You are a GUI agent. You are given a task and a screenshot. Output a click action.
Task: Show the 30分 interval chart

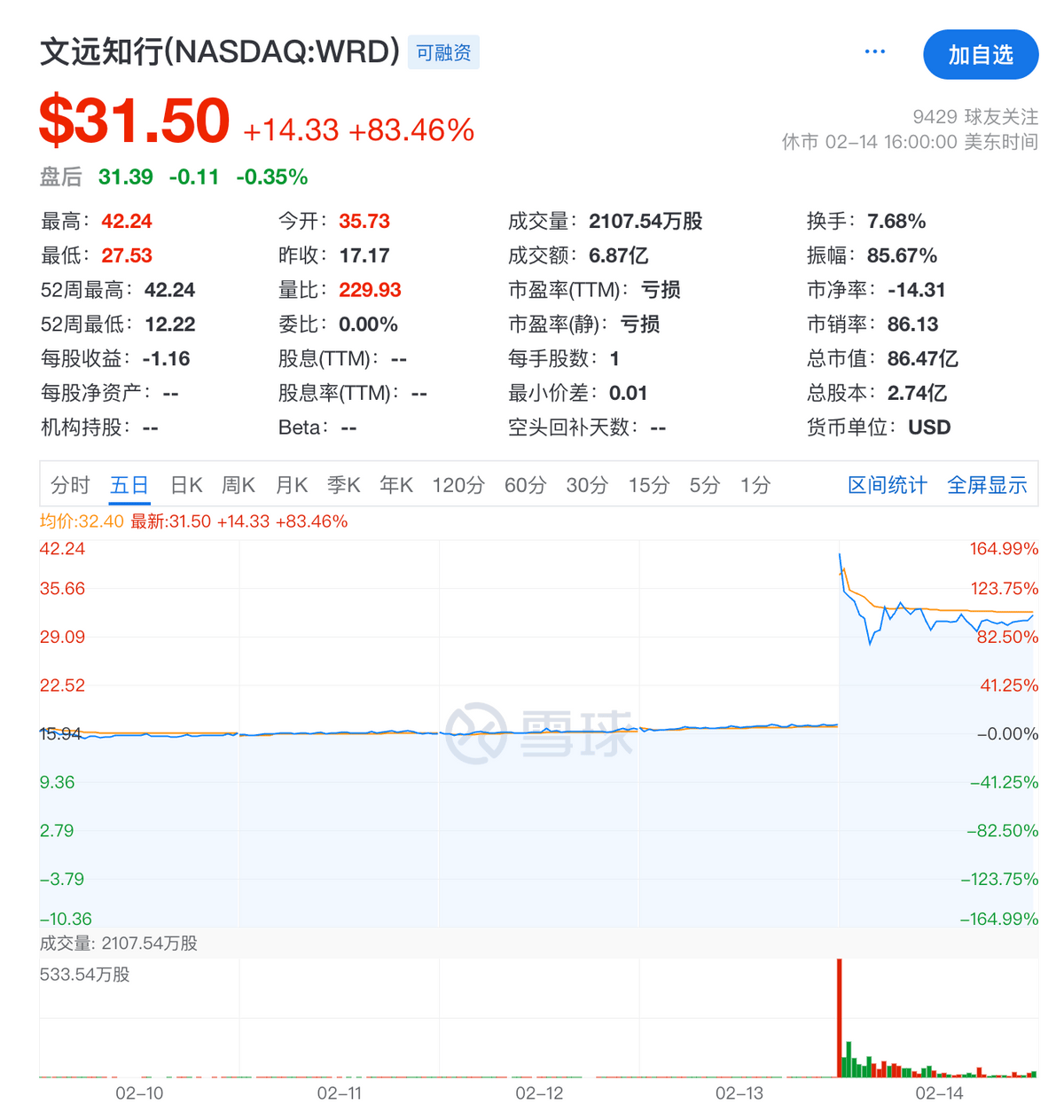click(587, 485)
